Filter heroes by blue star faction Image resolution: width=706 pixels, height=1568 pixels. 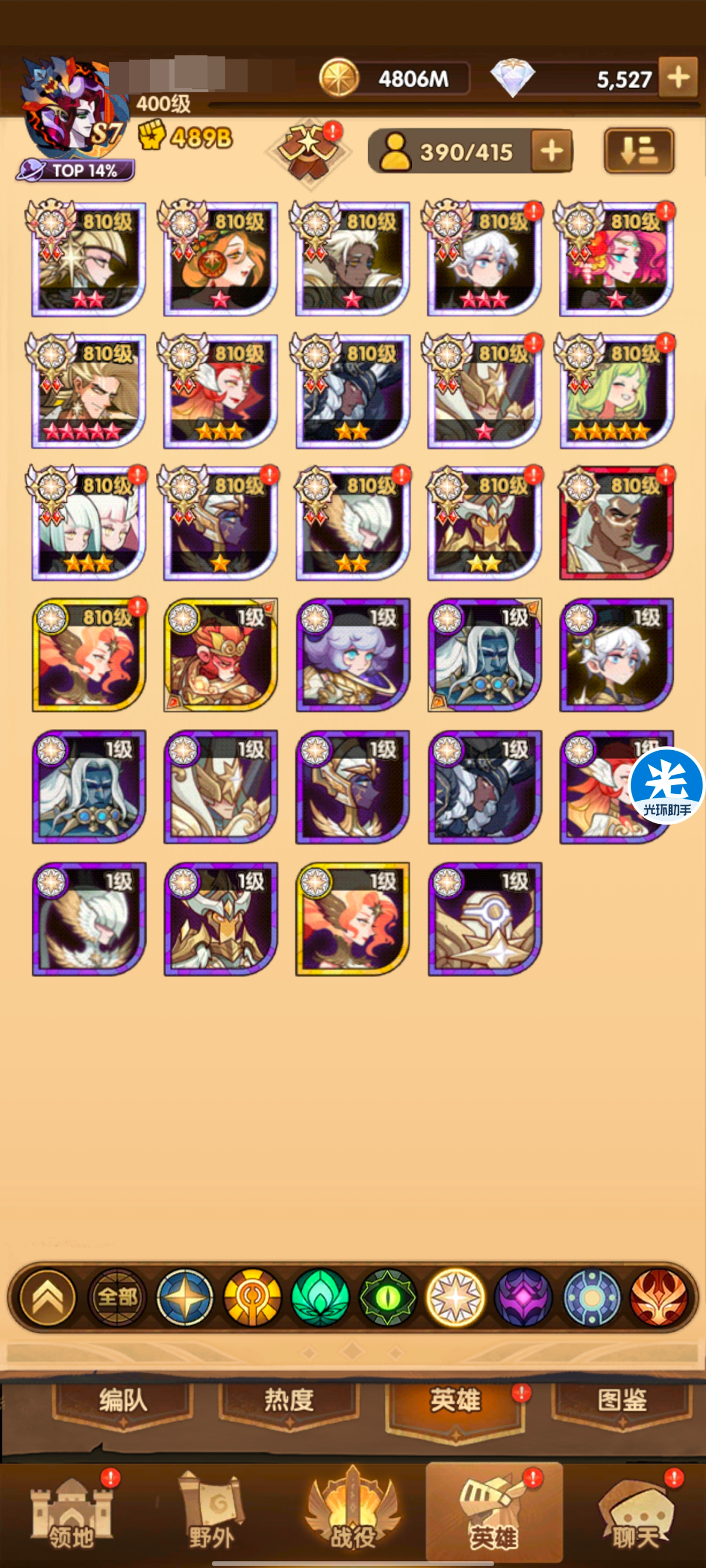coord(185,1297)
